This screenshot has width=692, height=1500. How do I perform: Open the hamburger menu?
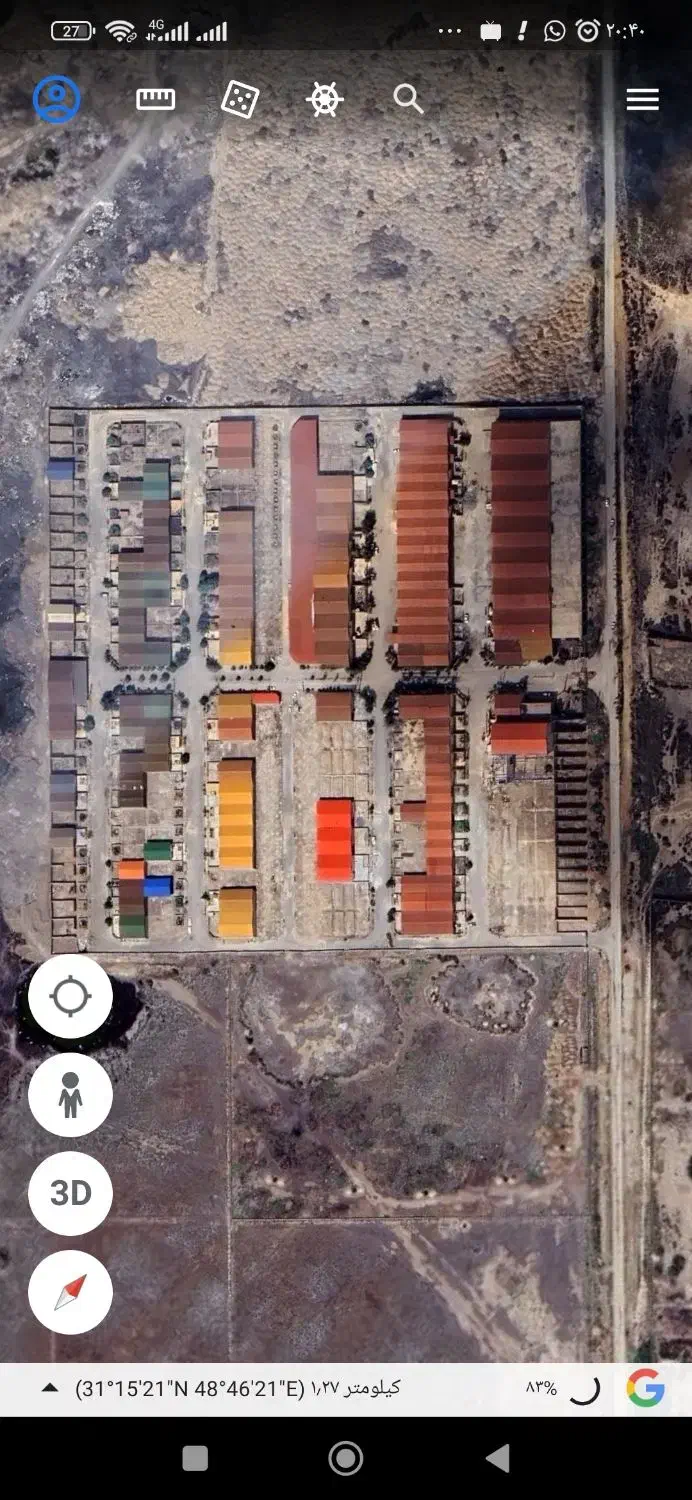click(x=642, y=99)
